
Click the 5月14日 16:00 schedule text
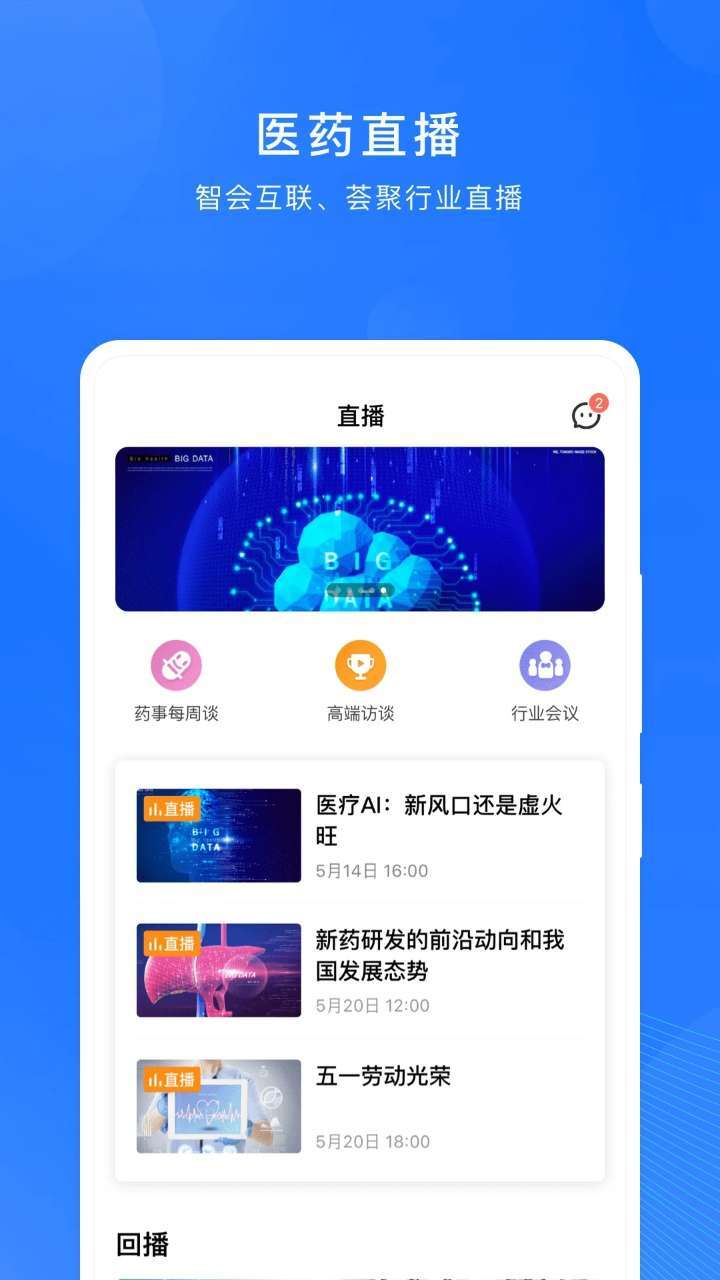(x=374, y=871)
